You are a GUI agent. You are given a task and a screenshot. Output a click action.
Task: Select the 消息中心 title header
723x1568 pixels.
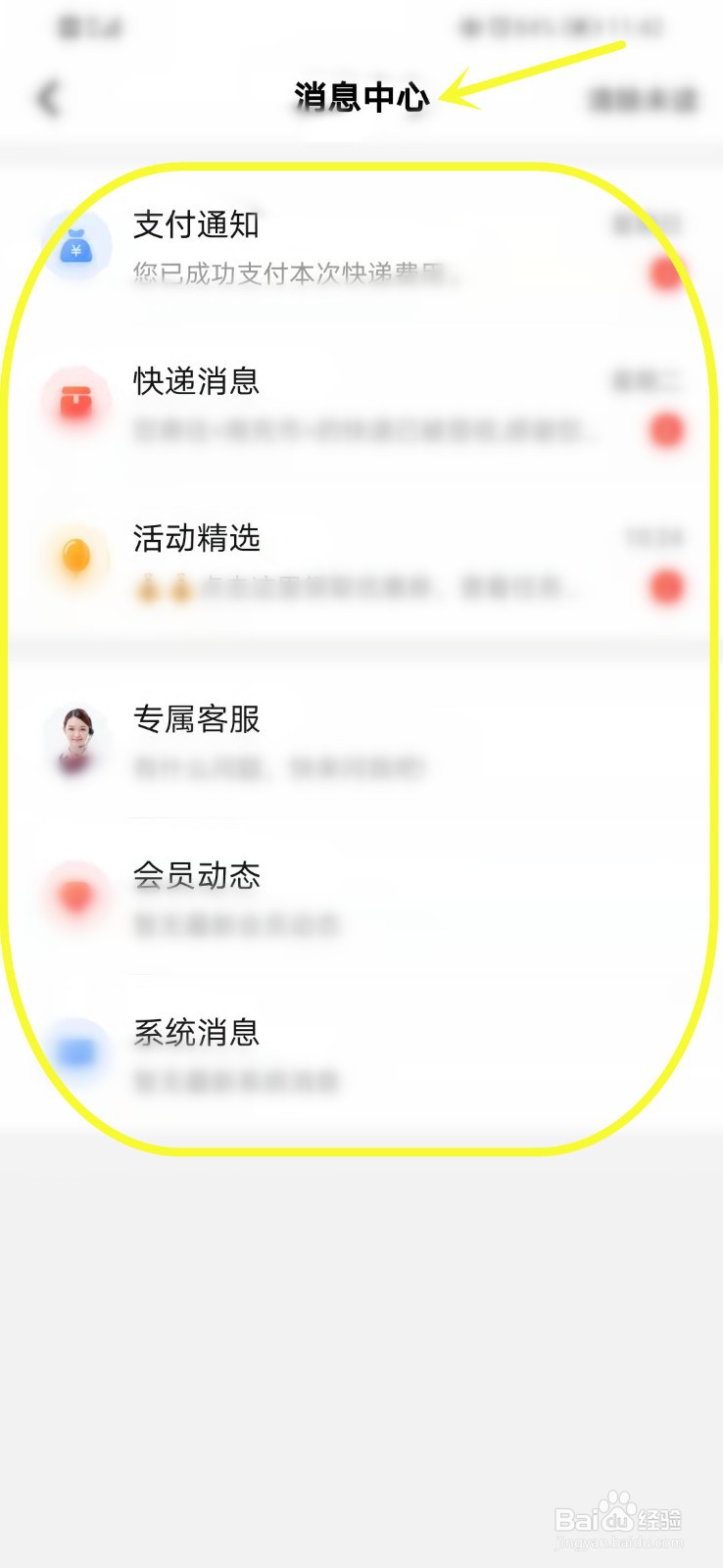(361, 98)
